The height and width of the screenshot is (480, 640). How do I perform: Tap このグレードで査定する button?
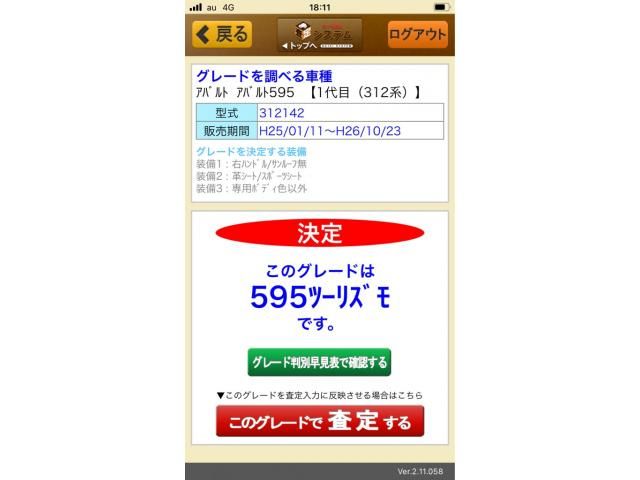pyautogui.click(x=319, y=422)
